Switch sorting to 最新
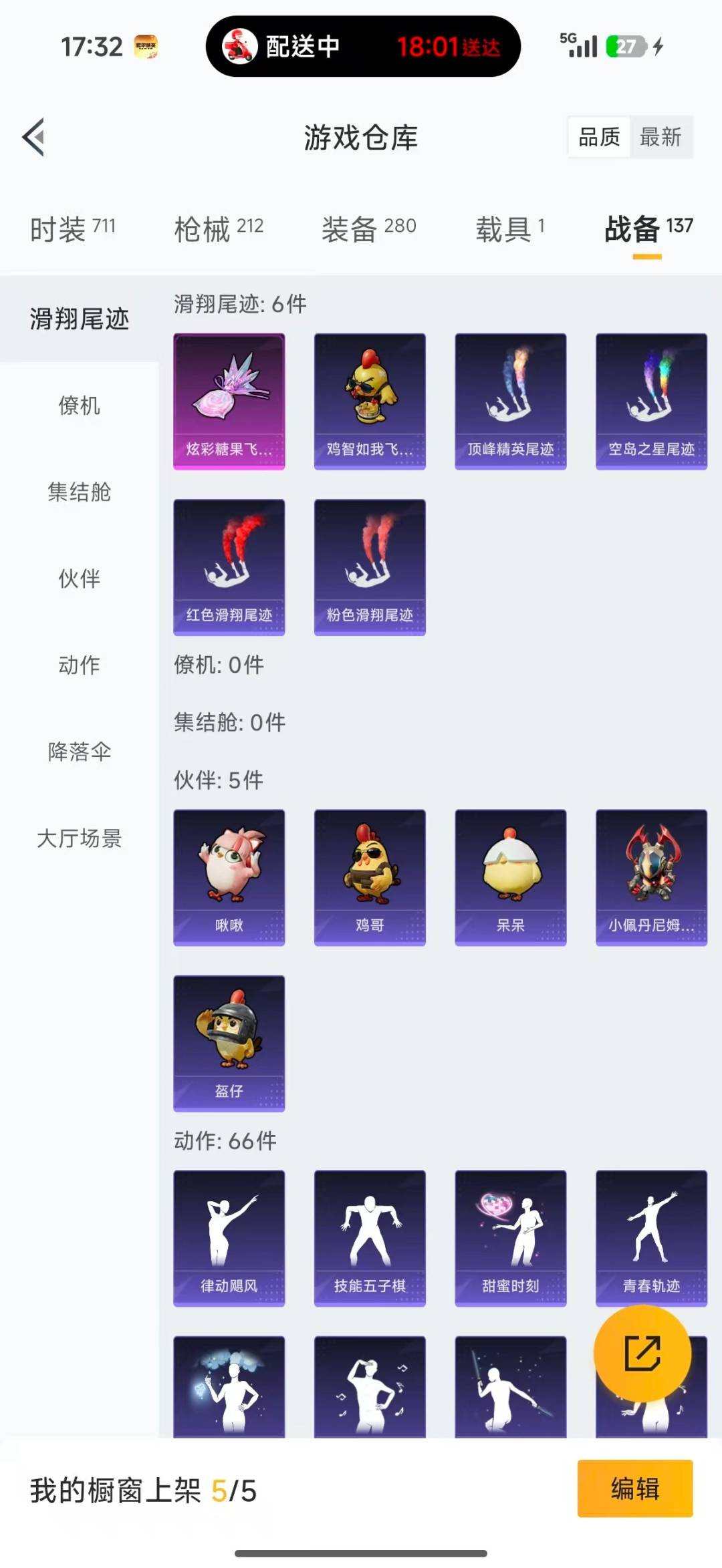The image size is (722, 1568). coord(661,138)
